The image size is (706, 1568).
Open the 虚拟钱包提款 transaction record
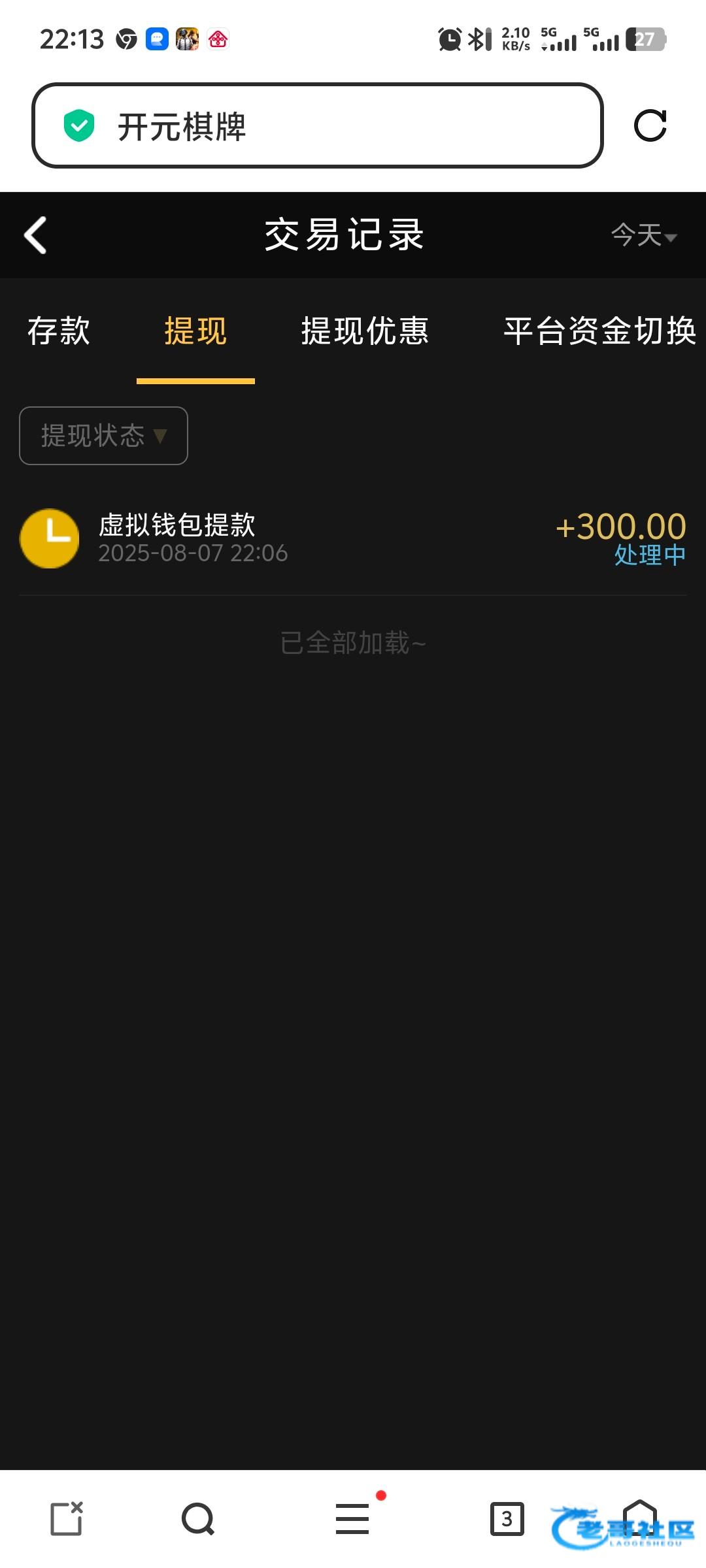pos(353,538)
